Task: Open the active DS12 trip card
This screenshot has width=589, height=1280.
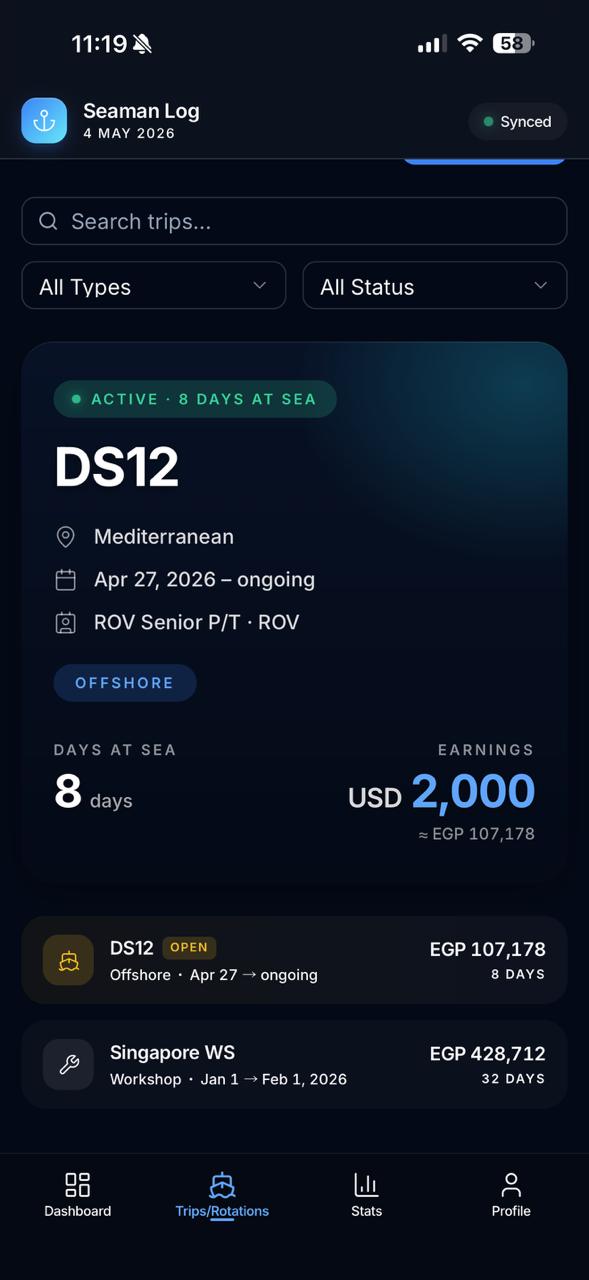Action: (x=294, y=612)
